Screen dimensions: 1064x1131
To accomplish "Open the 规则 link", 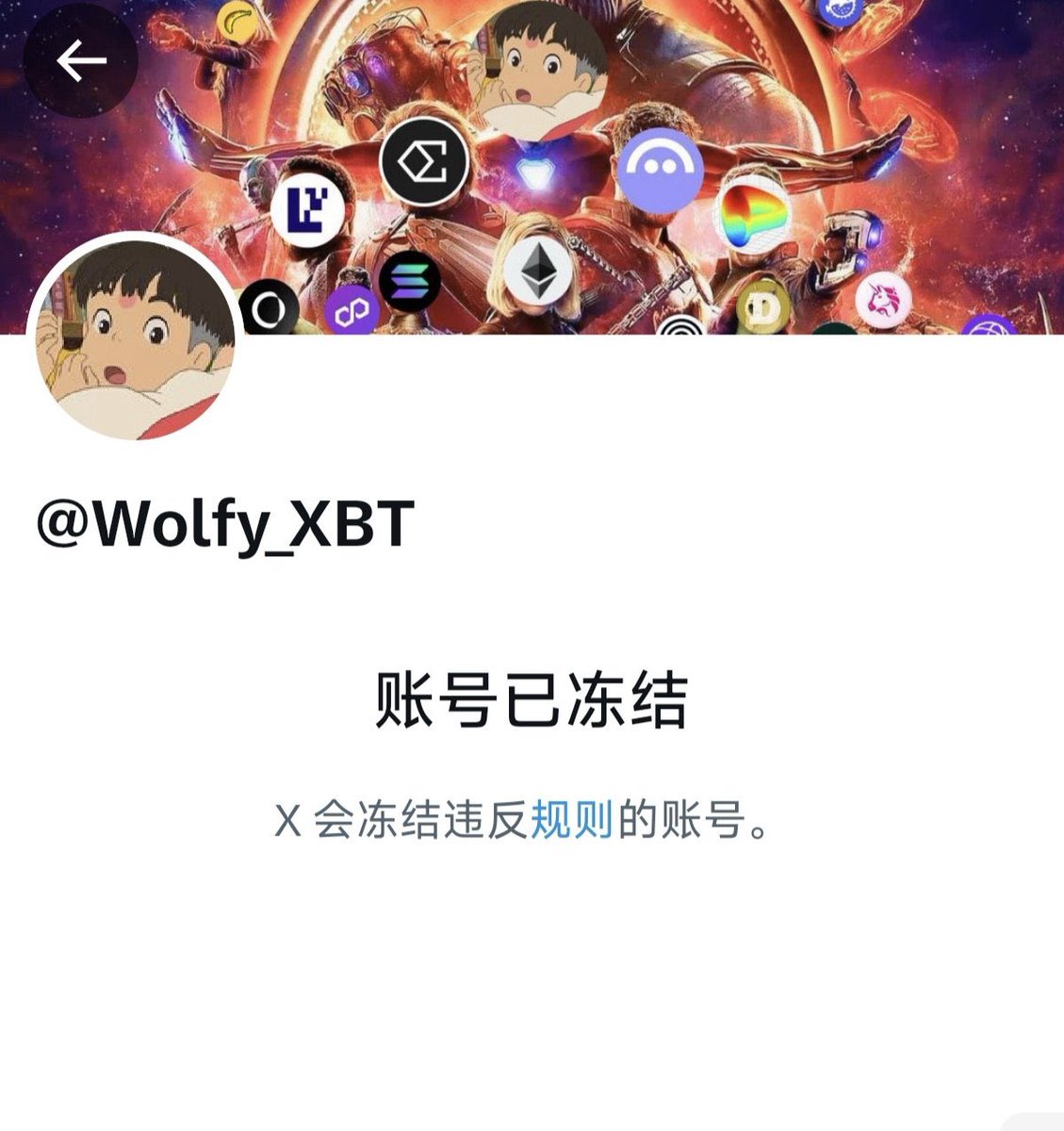I will pyautogui.click(x=572, y=819).
